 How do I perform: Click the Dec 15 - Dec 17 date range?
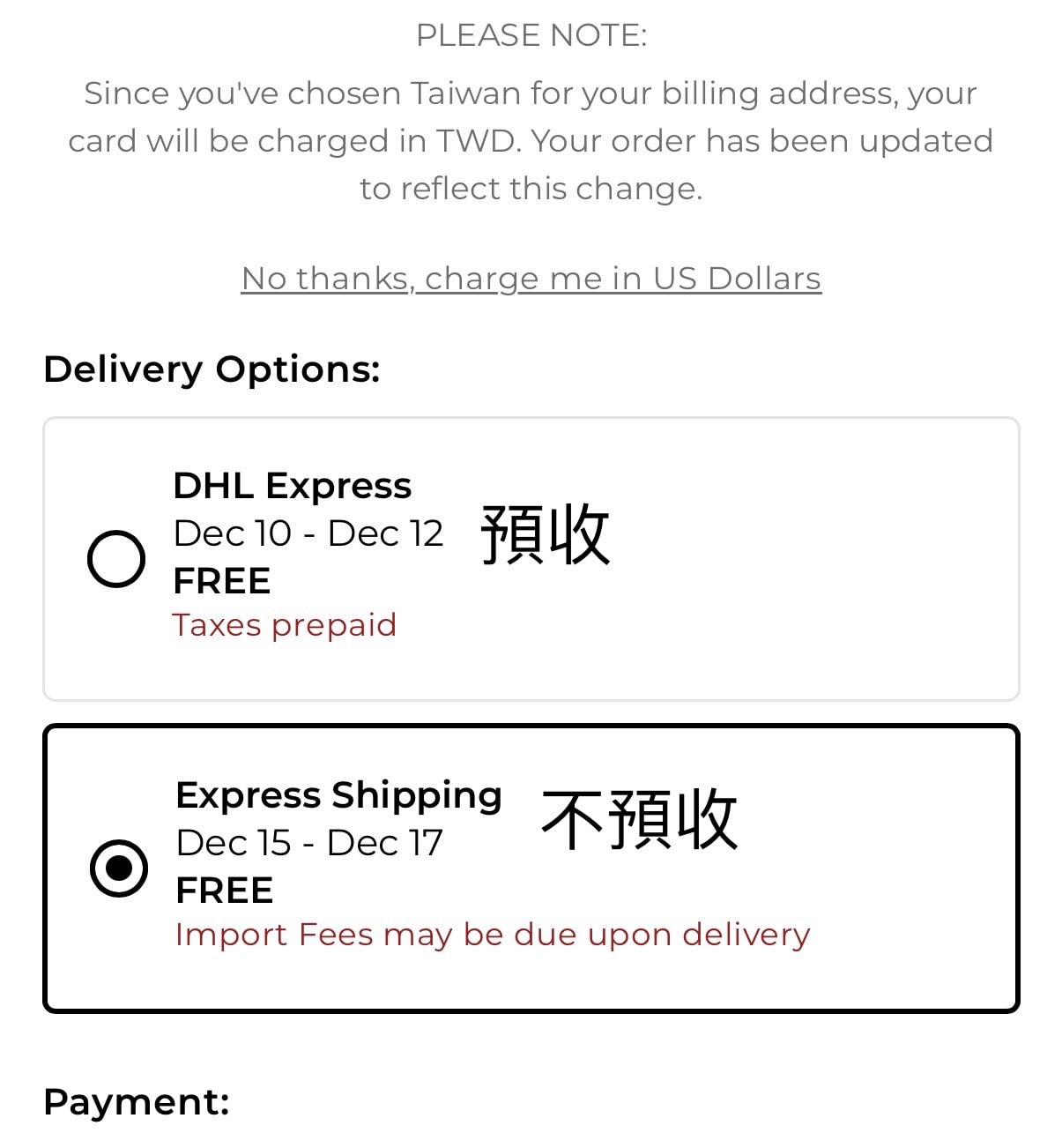pyautogui.click(x=309, y=843)
